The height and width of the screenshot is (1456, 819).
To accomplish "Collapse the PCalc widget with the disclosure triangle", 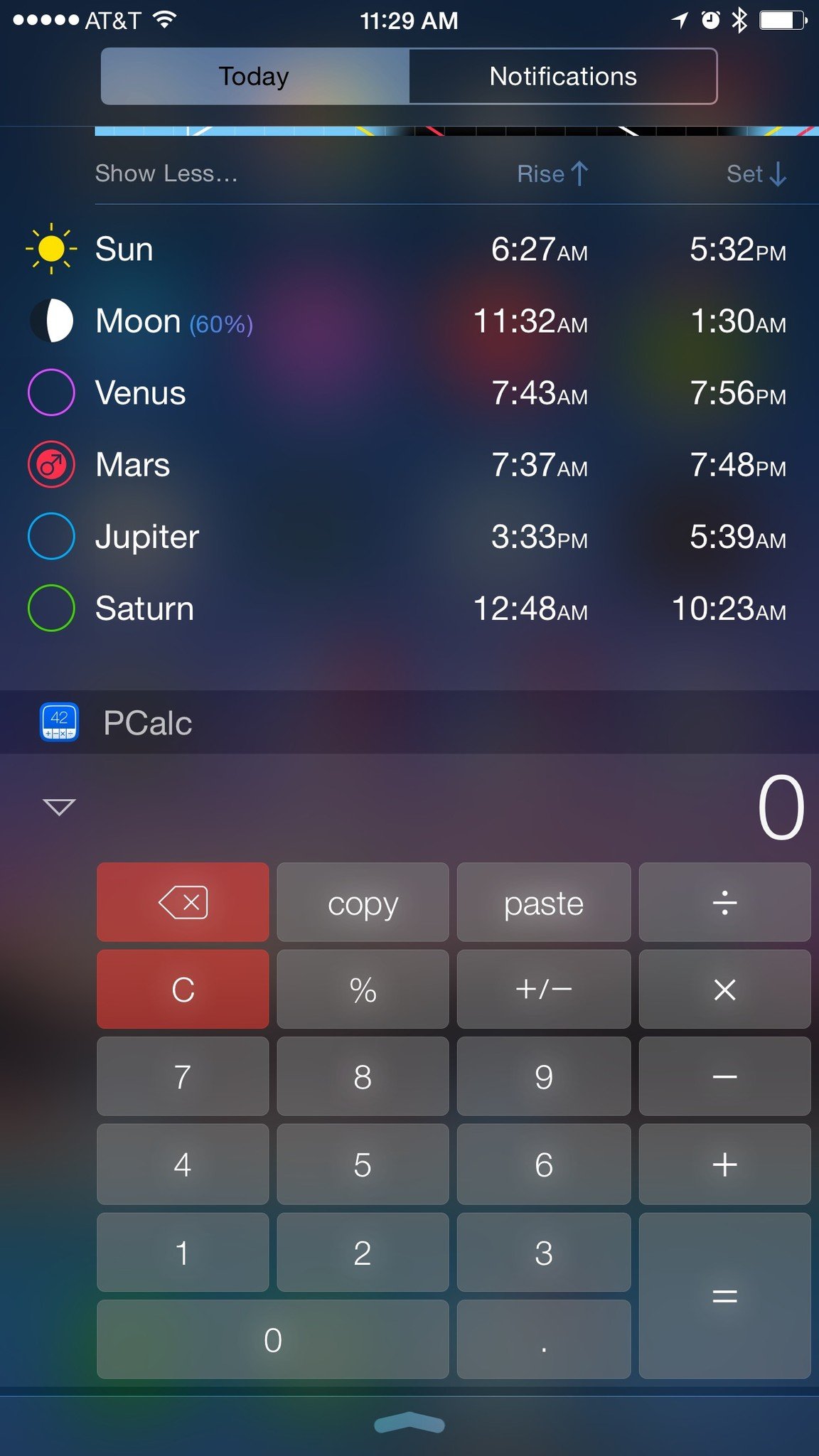I will click(58, 807).
